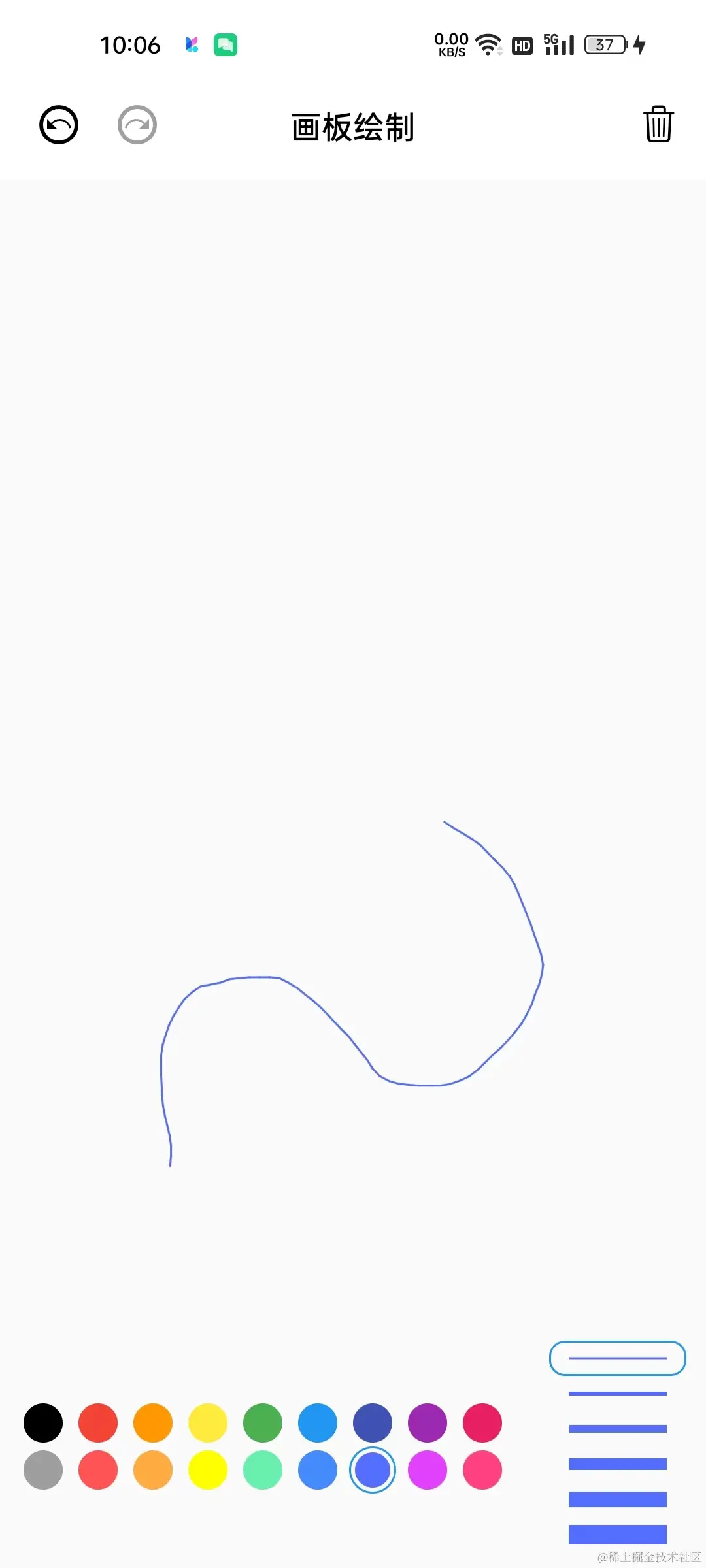Set the second-thinnest stroke width
The height and width of the screenshot is (1568, 706).
click(x=617, y=1394)
